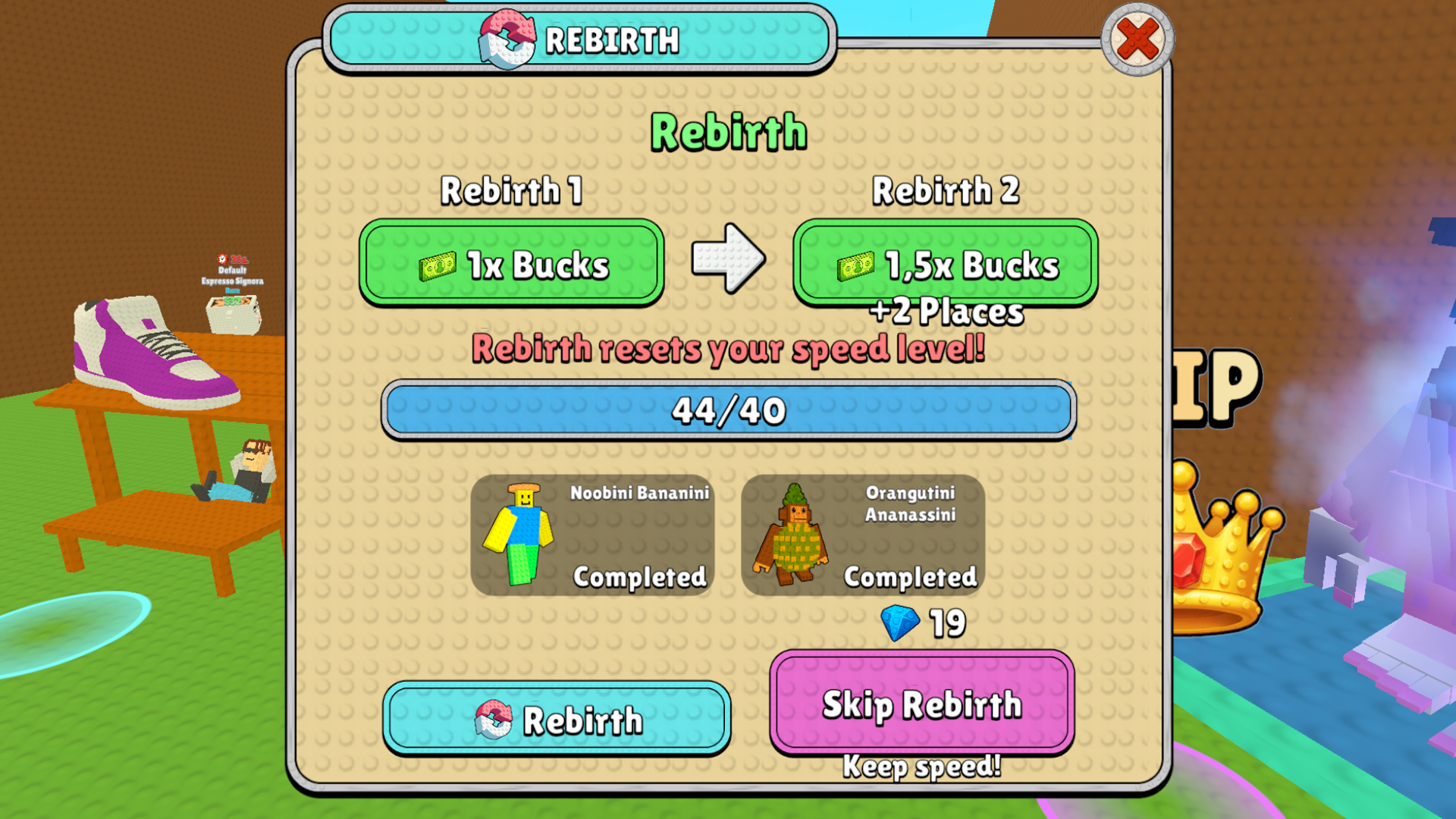
Task: Tap Skip Rebirth to keep speed
Action: (921, 703)
